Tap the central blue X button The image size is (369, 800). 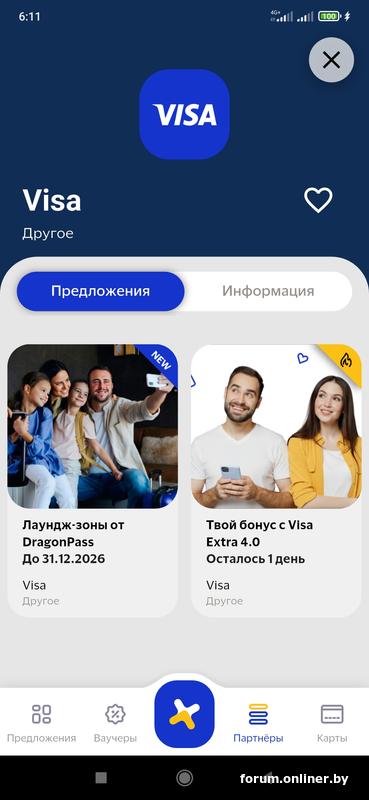pyautogui.click(x=184, y=714)
